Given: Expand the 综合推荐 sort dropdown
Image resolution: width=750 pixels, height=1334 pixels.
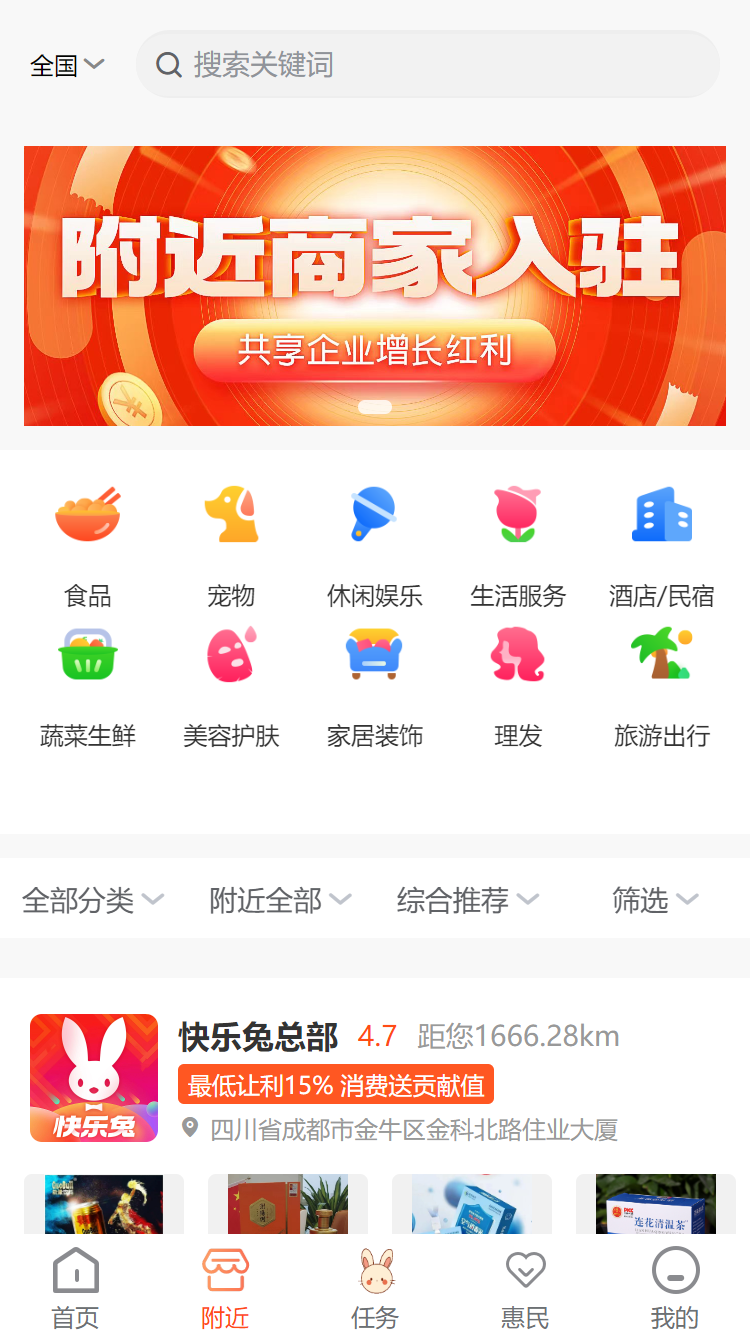Looking at the screenshot, I should tap(467, 900).
